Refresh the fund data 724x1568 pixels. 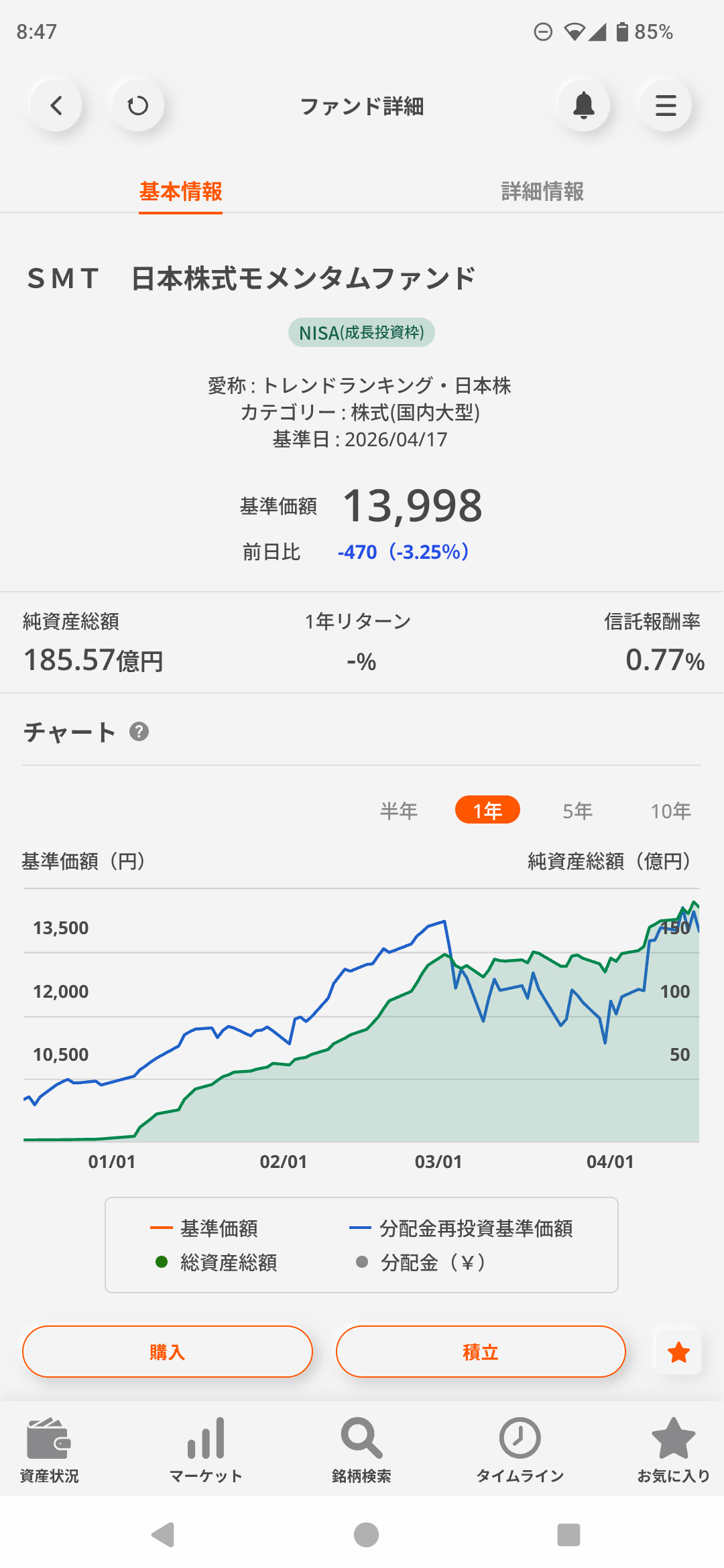(137, 105)
